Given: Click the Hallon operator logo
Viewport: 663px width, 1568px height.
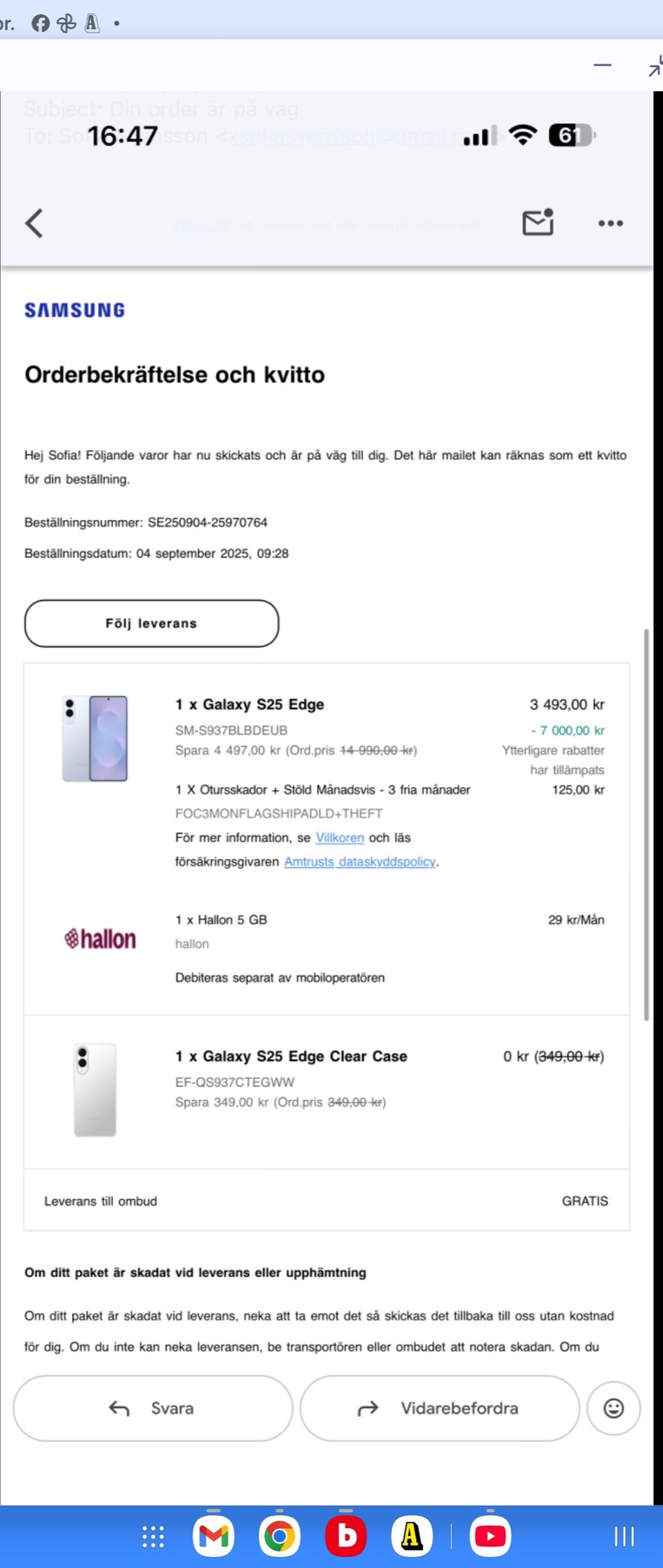Looking at the screenshot, I should coord(101,938).
